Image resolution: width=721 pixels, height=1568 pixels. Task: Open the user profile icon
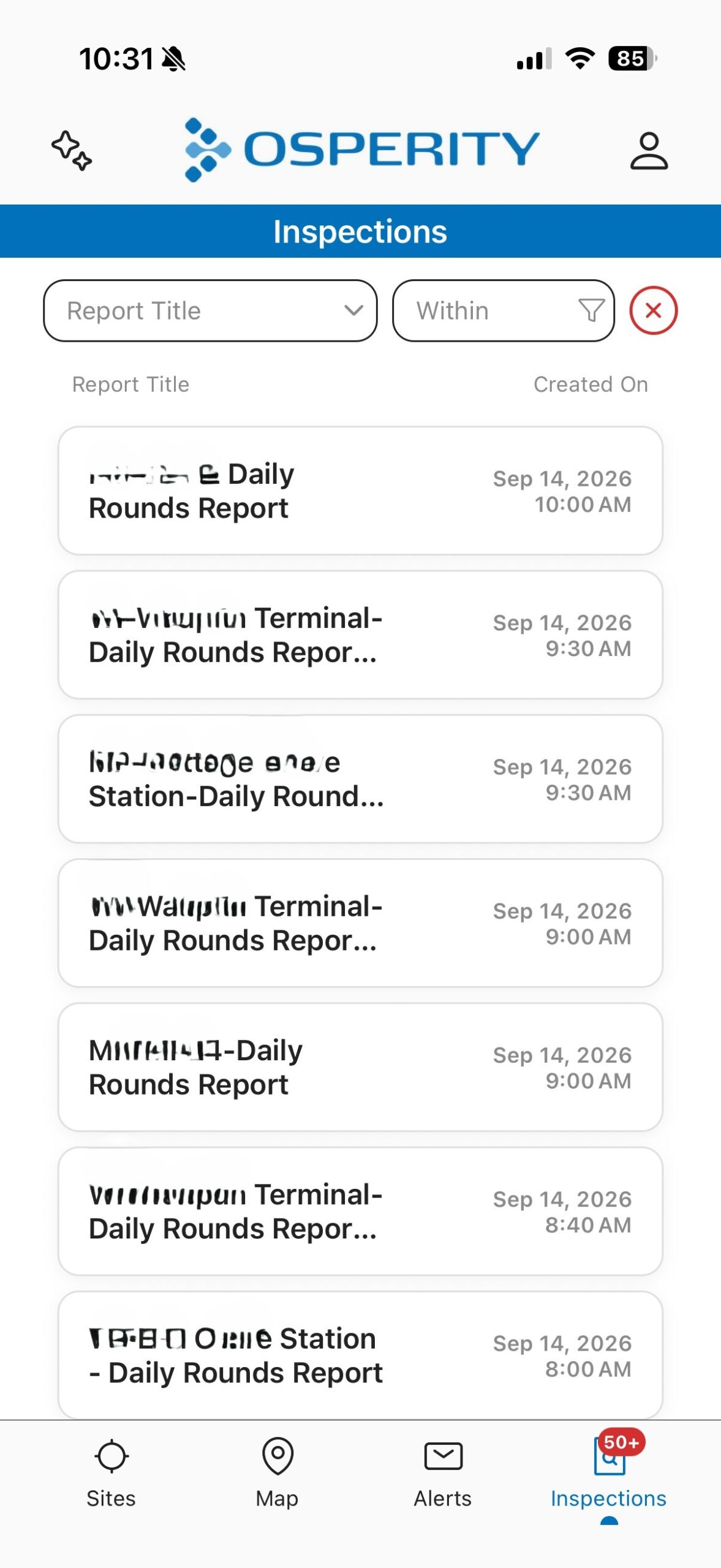coord(649,151)
